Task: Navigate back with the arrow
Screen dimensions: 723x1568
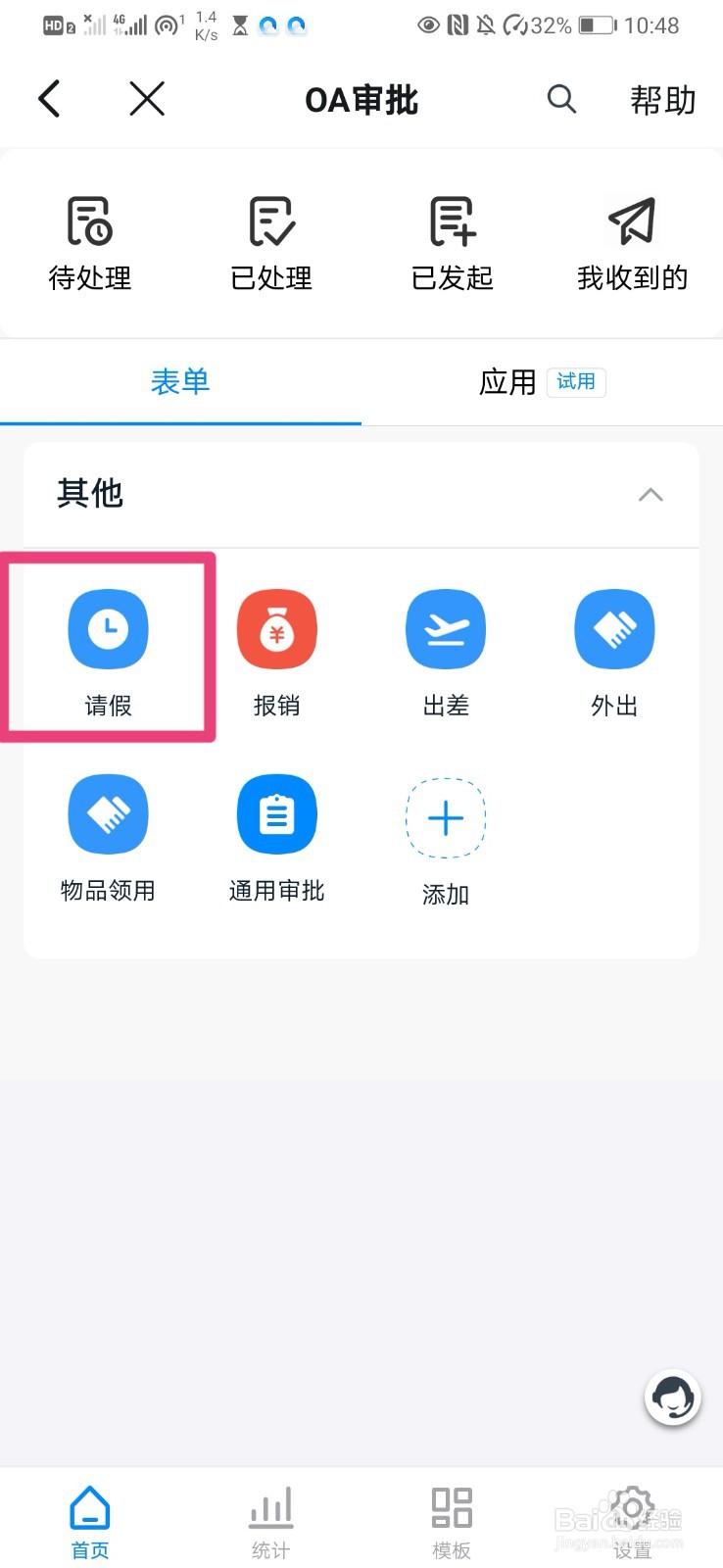Action: pyautogui.click(x=49, y=98)
